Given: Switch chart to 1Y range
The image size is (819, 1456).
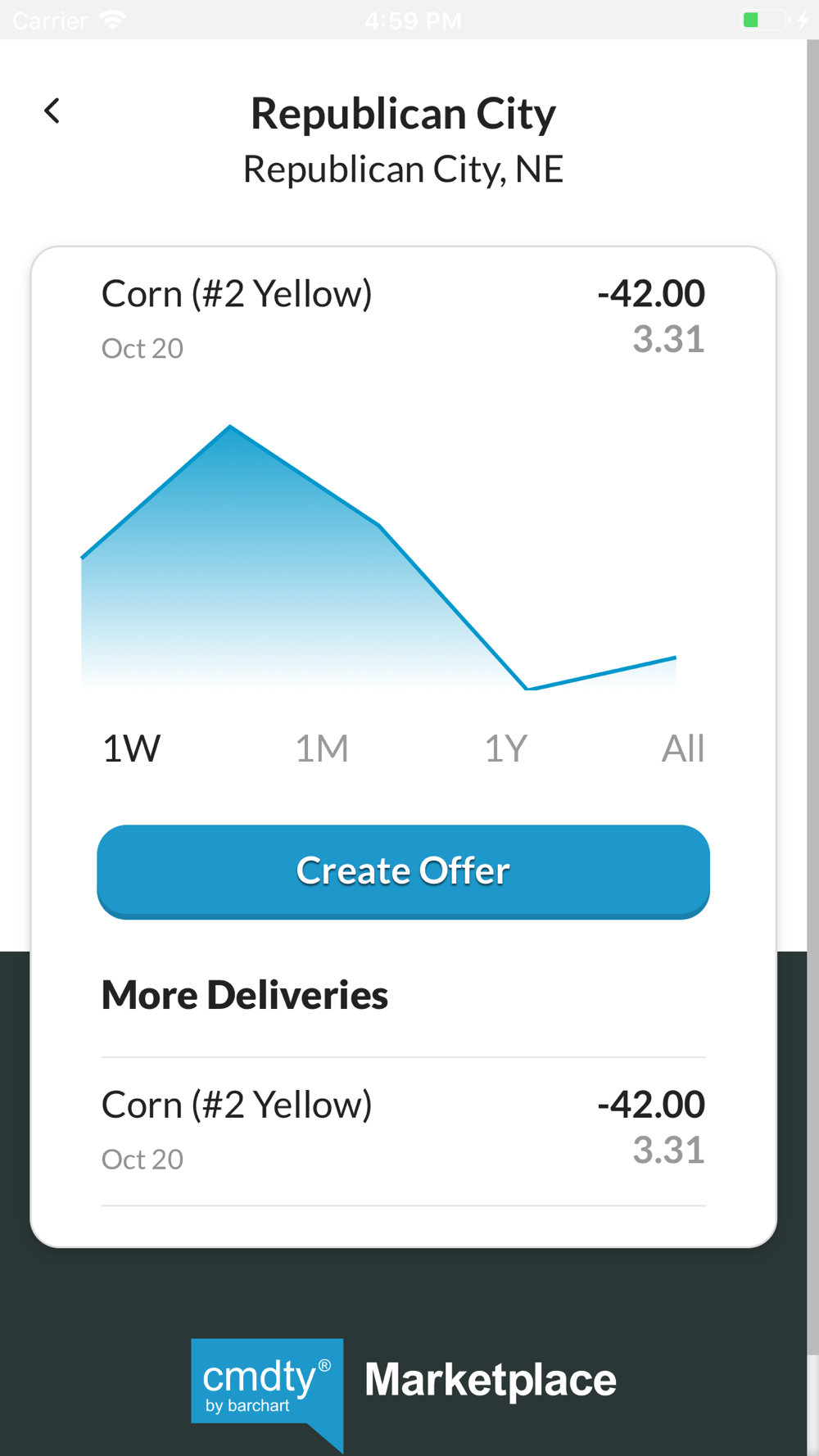Looking at the screenshot, I should pyautogui.click(x=506, y=748).
